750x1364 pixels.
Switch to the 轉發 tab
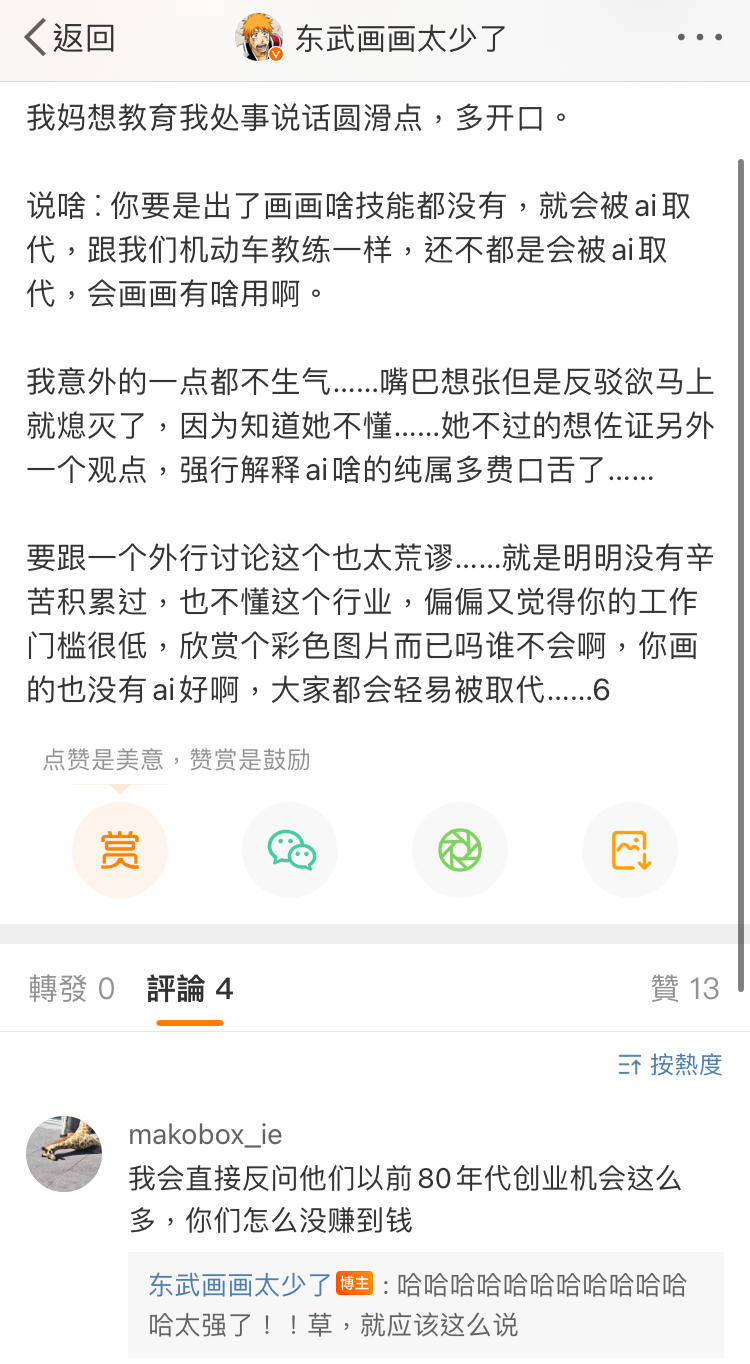point(71,989)
